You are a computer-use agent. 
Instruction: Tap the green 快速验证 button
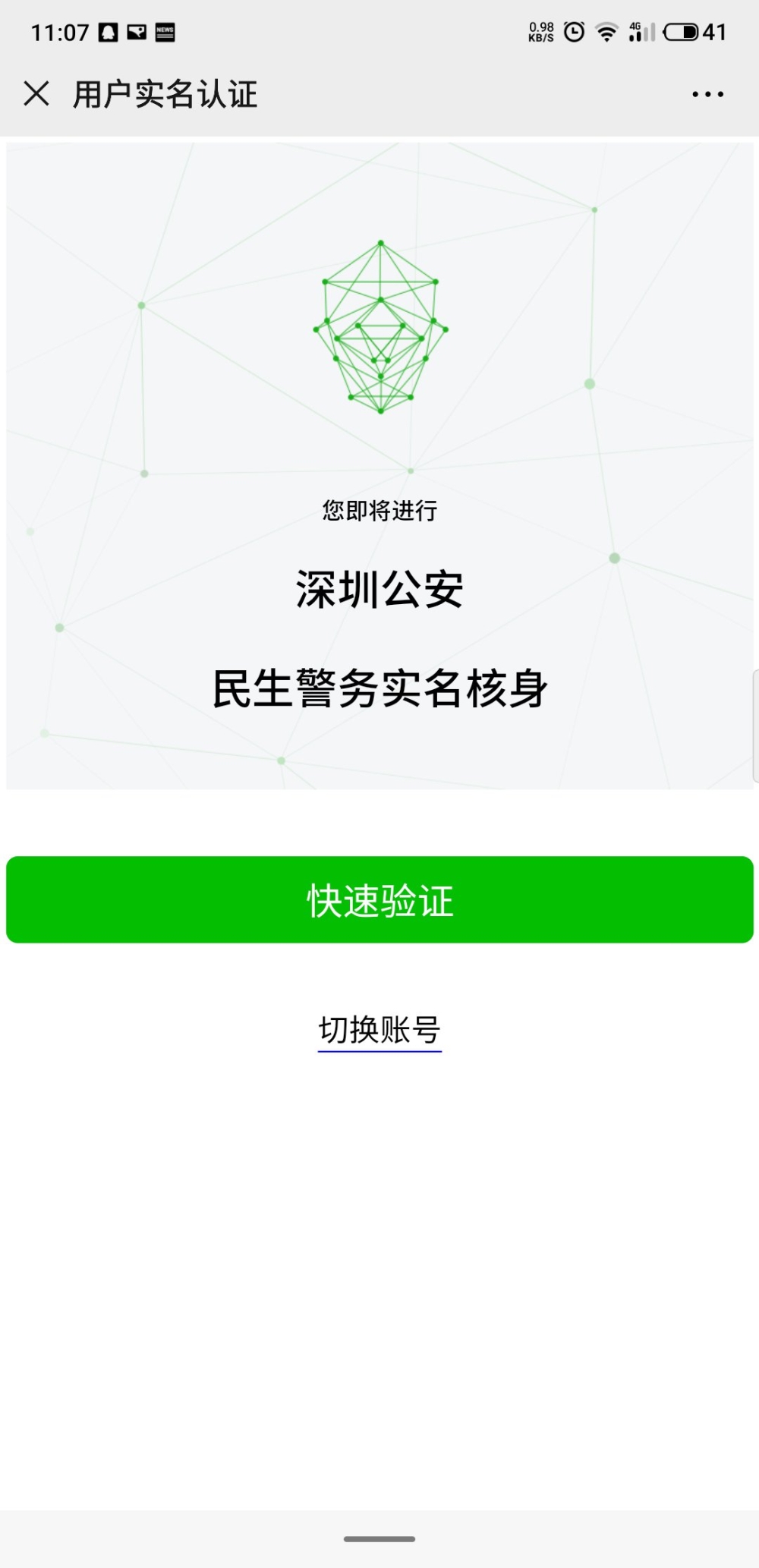pos(379,900)
